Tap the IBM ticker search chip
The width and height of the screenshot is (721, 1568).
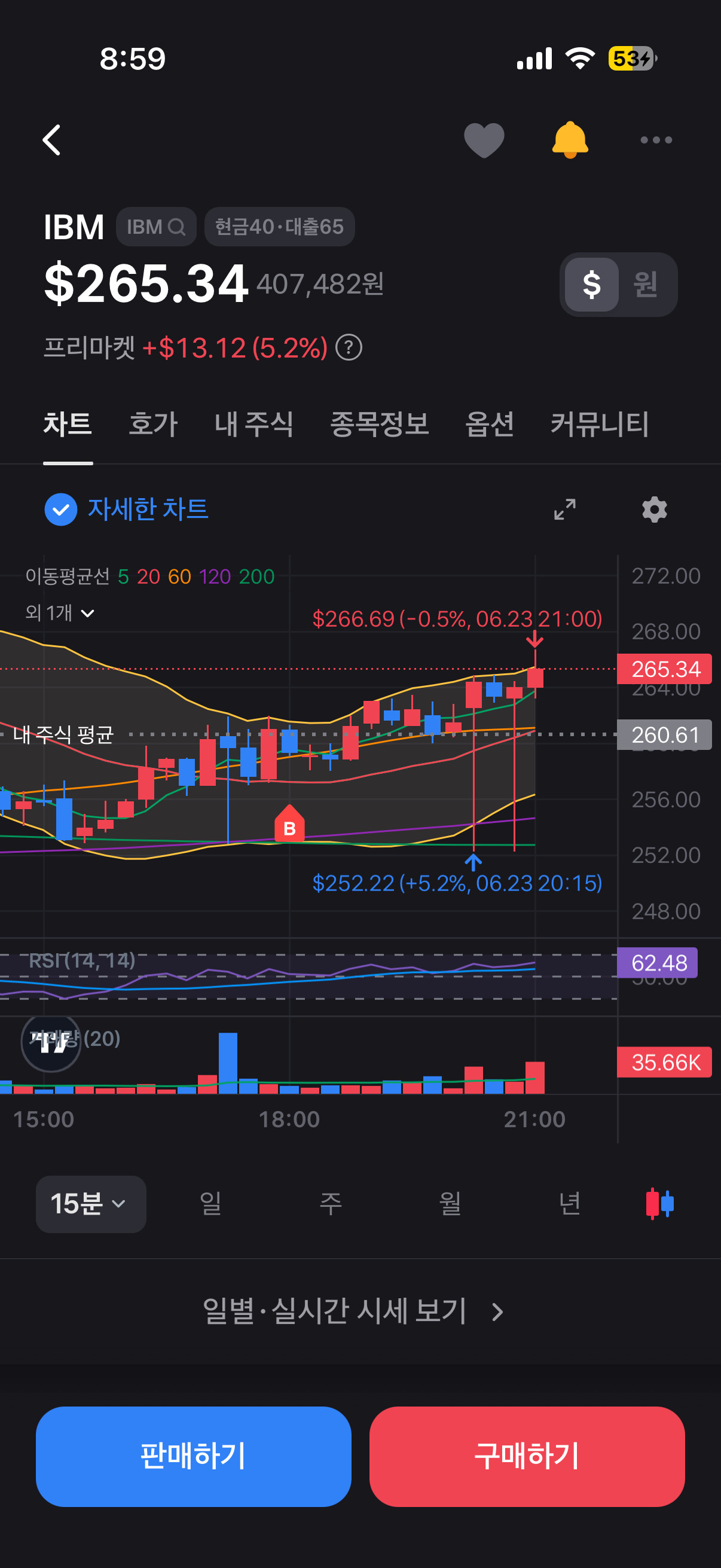click(x=157, y=227)
